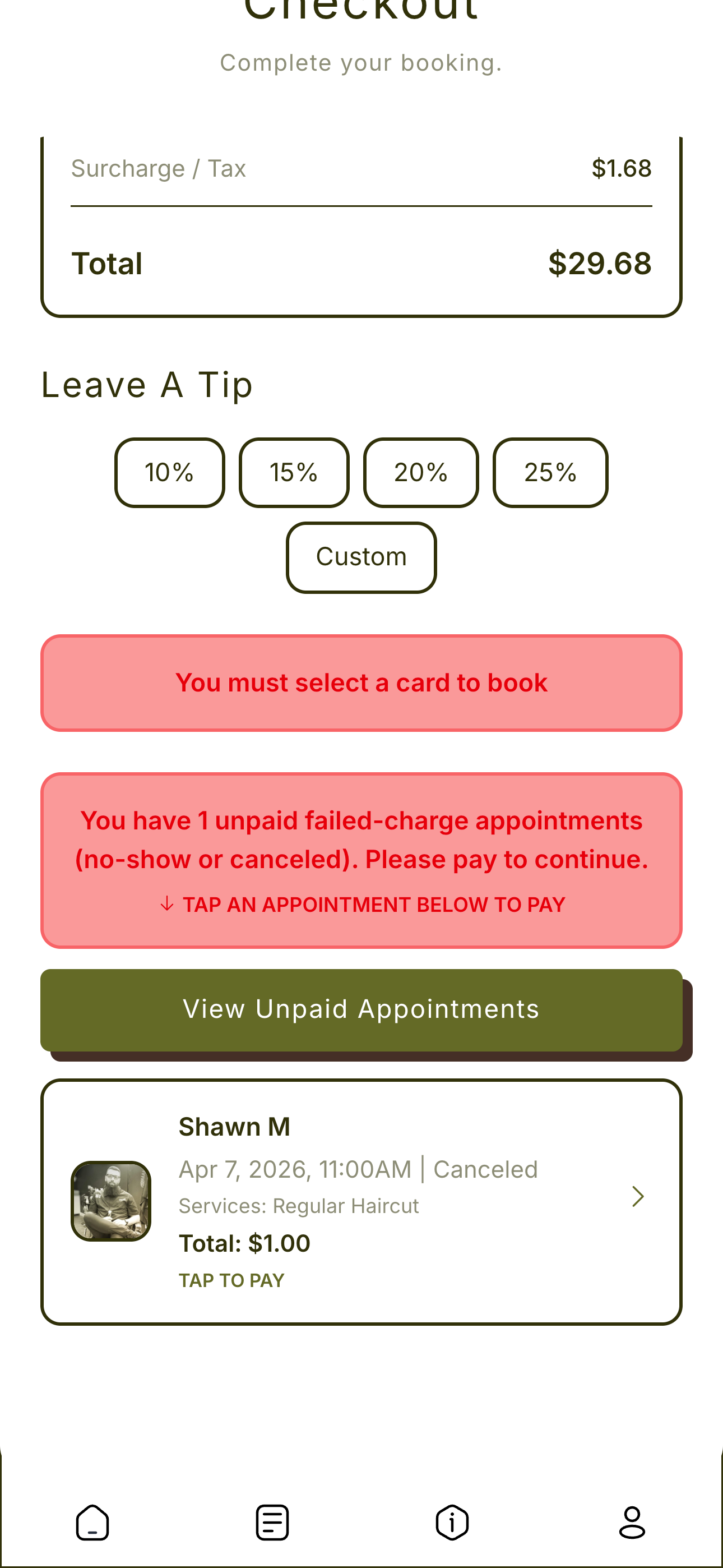The height and width of the screenshot is (1568, 723).
Task: Click the Total $29.68 row
Action: [x=361, y=263]
